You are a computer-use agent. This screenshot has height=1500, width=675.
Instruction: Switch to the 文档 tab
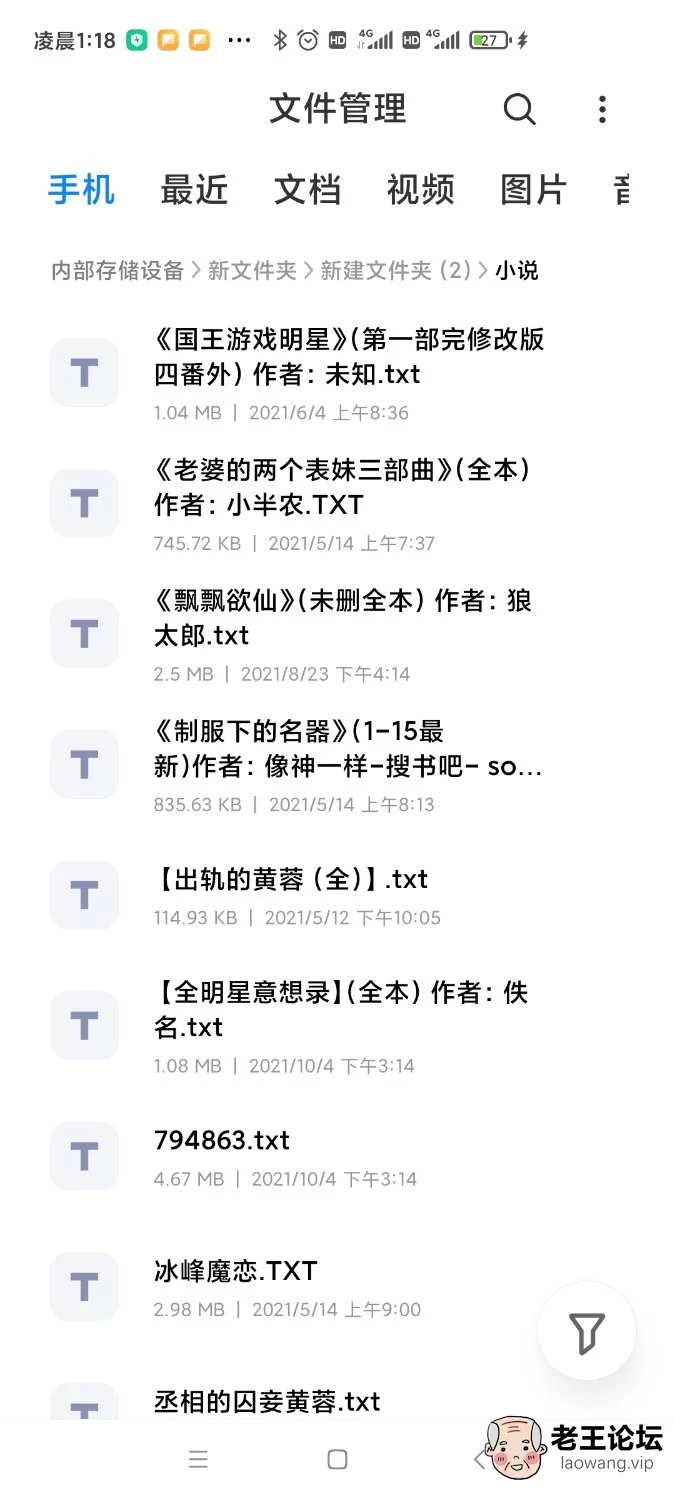coord(307,189)
